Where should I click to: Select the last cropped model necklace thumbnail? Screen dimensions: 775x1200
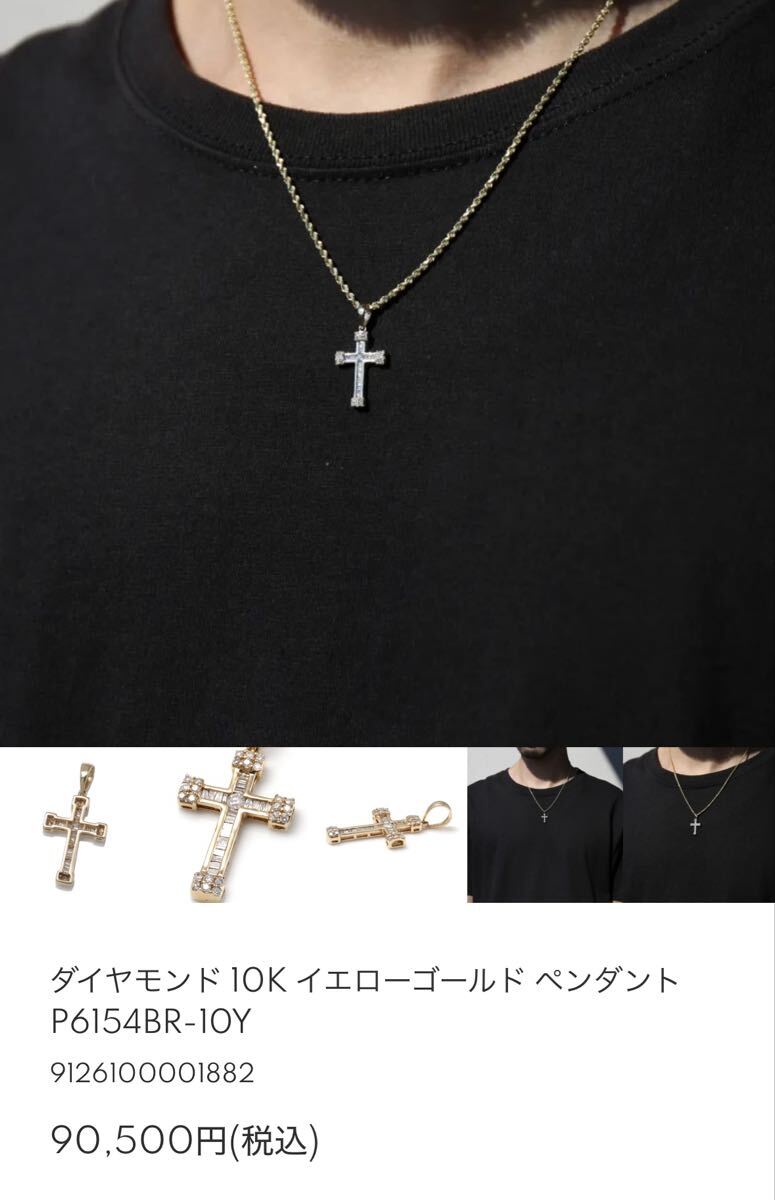pyautogui.click(x=697, y=825)
